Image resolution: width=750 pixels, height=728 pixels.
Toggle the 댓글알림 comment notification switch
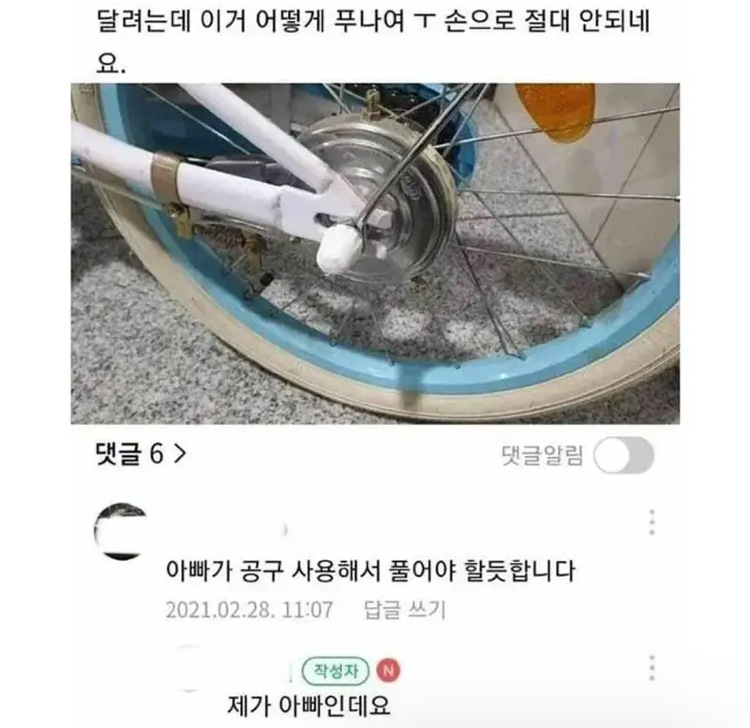pyautogui.click(x=624, y=456)
